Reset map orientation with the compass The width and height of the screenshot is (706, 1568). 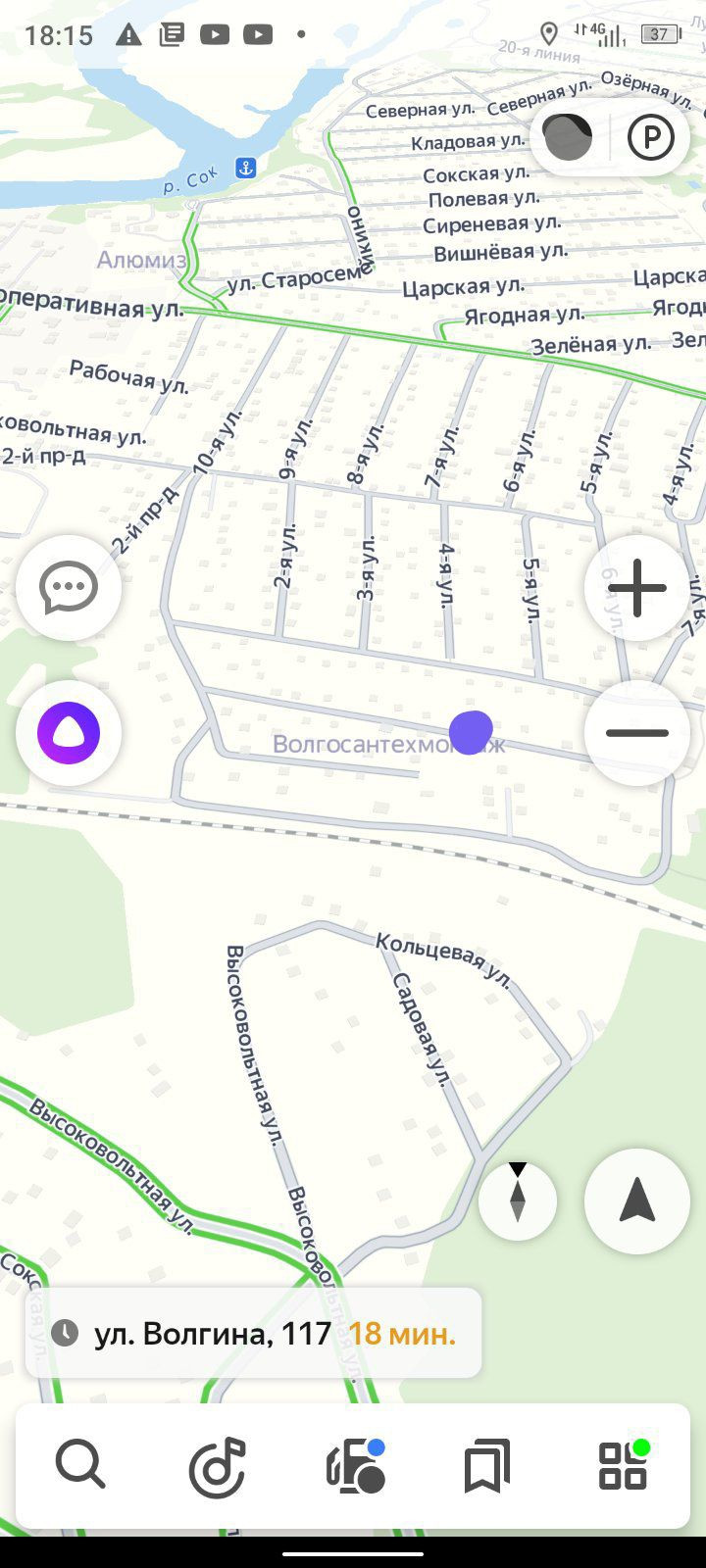click(x=518, y=1200)
